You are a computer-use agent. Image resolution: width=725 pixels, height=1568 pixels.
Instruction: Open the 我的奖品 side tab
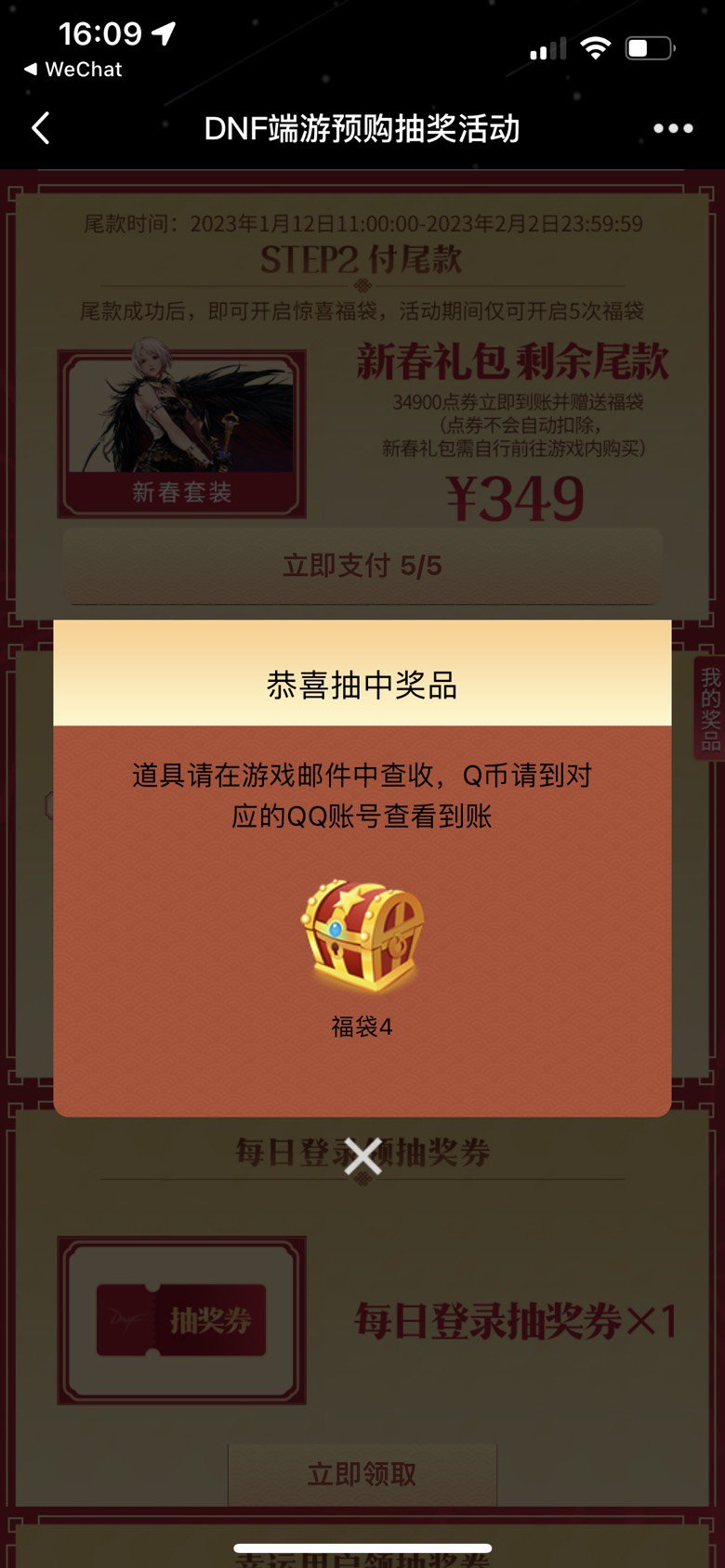pos(710,709)
